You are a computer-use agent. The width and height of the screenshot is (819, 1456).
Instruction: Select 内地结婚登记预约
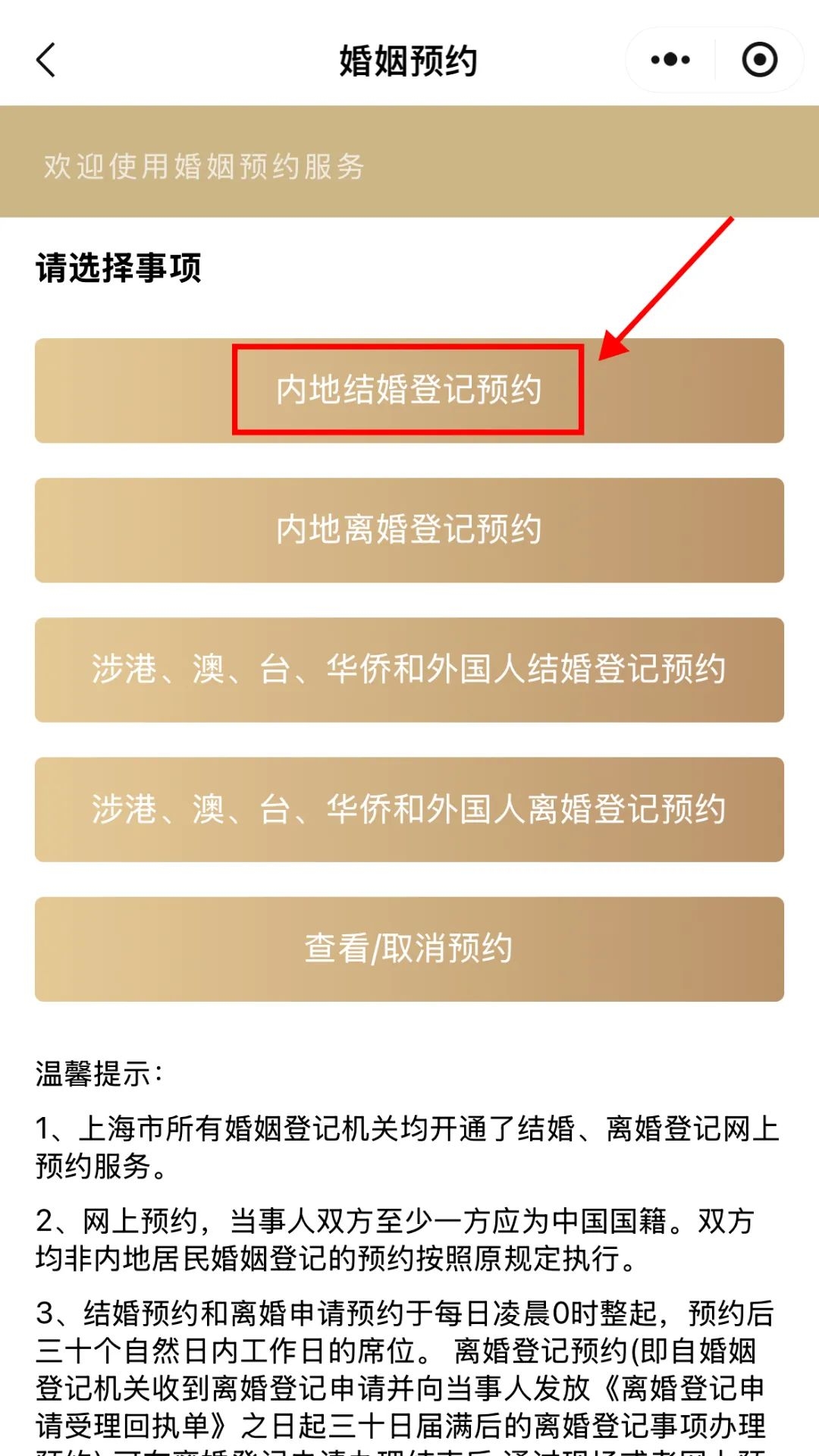point(409,391)
